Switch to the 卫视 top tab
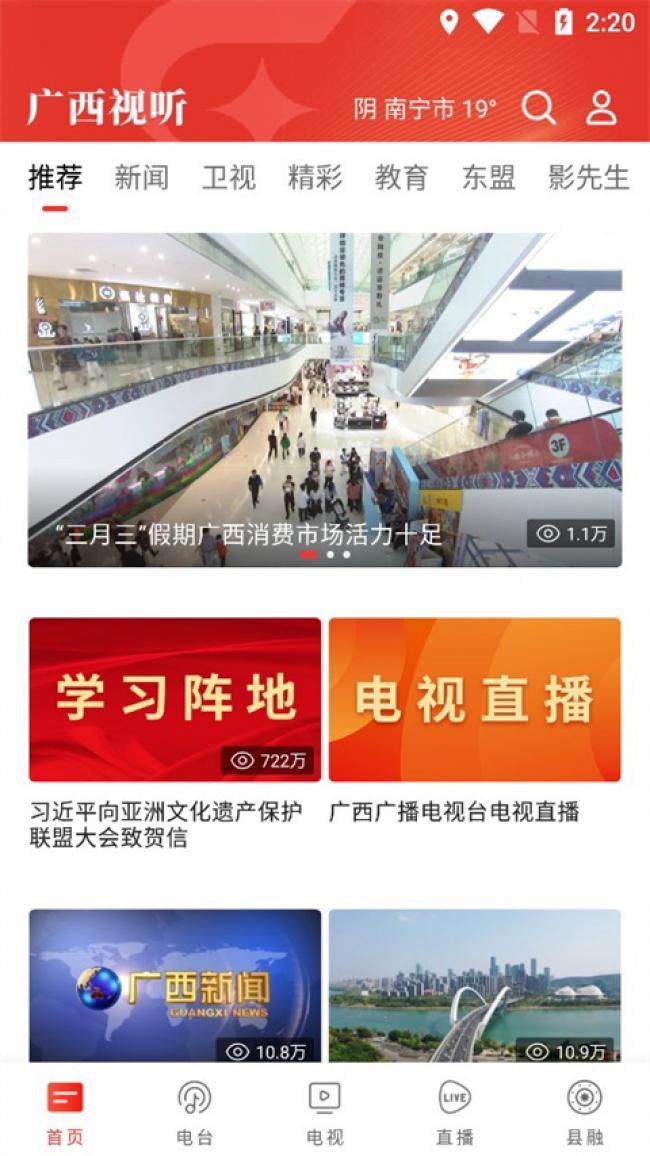 coord(228,178)
